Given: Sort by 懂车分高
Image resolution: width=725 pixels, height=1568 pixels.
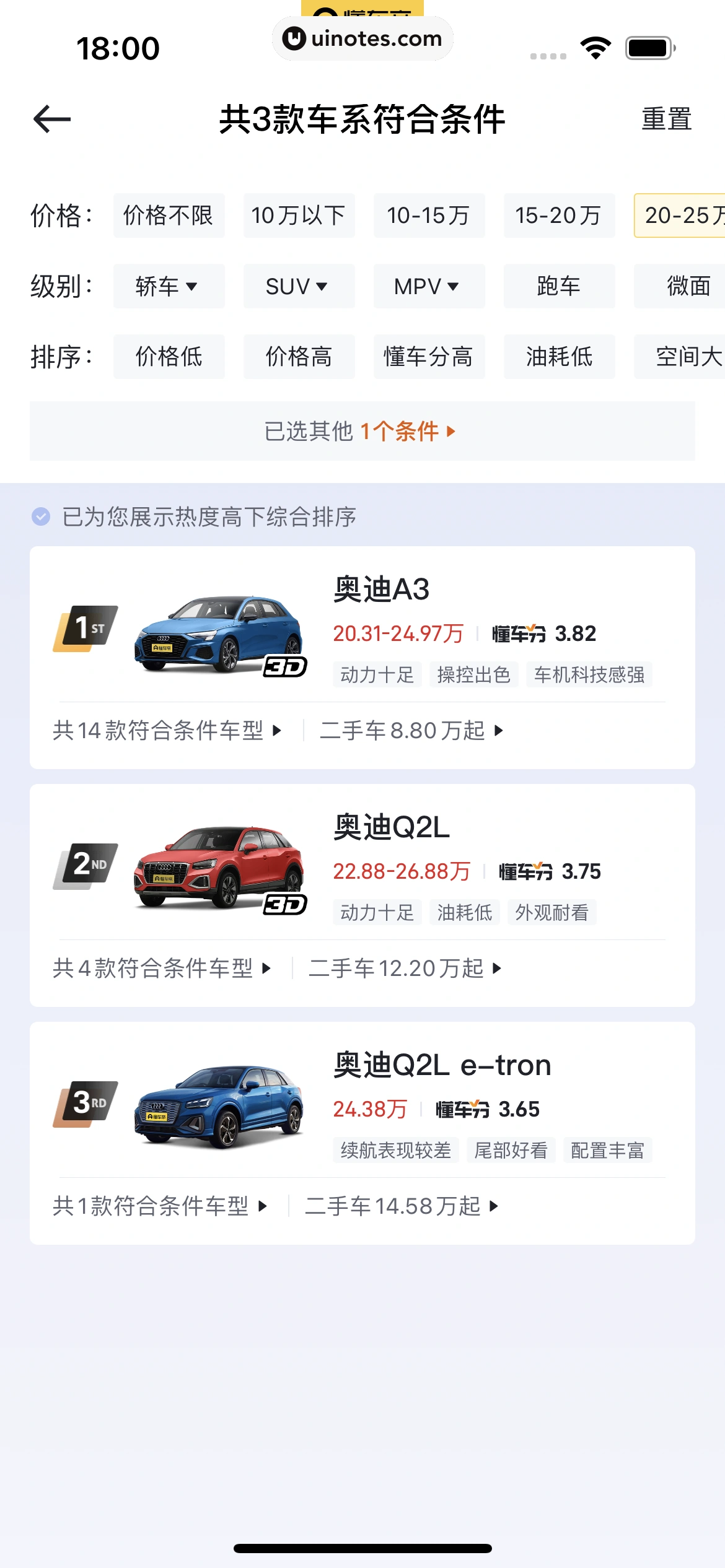Looking at the screenshot, I should pyautogui.click(x=429, y=357).
